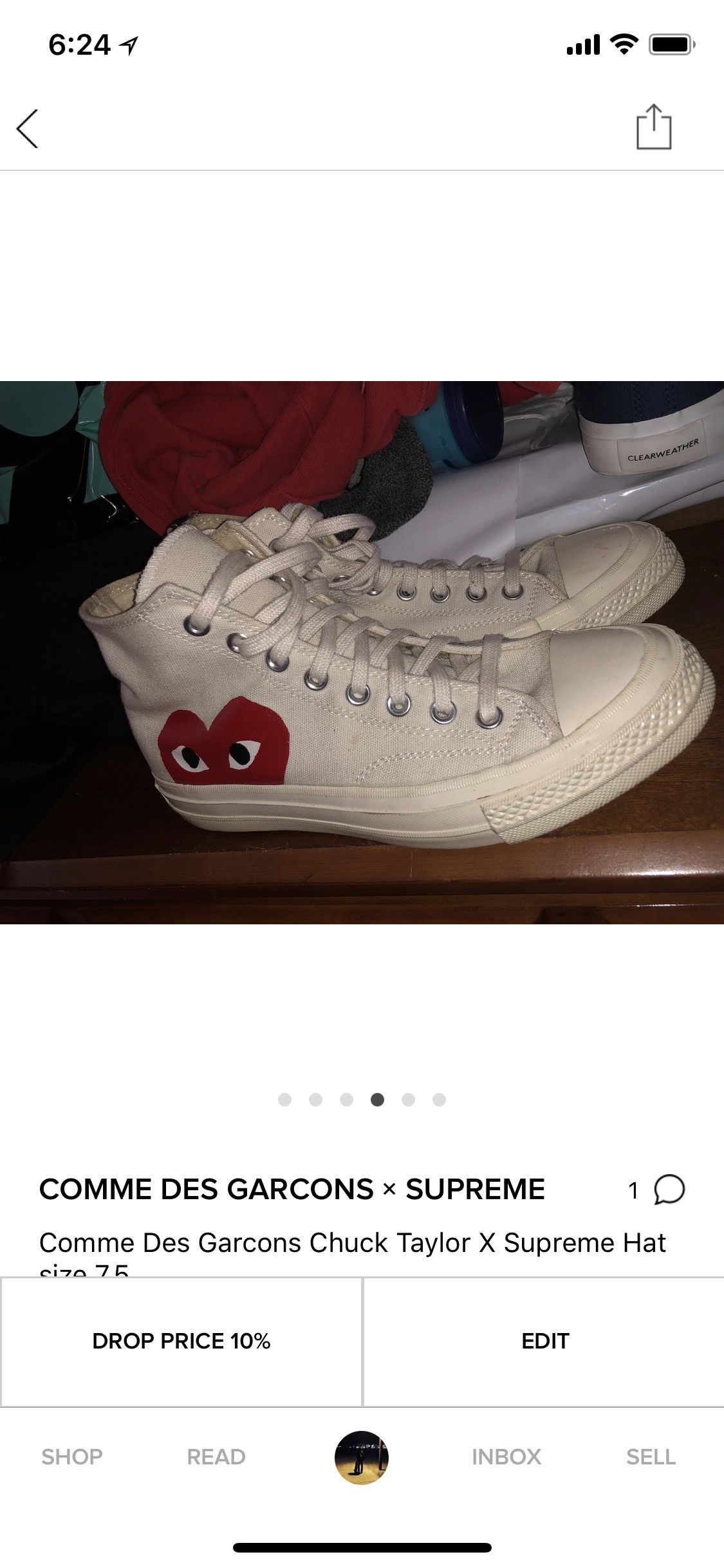
Task: Open the sneaker photo full screen
Action: point(362,652)
